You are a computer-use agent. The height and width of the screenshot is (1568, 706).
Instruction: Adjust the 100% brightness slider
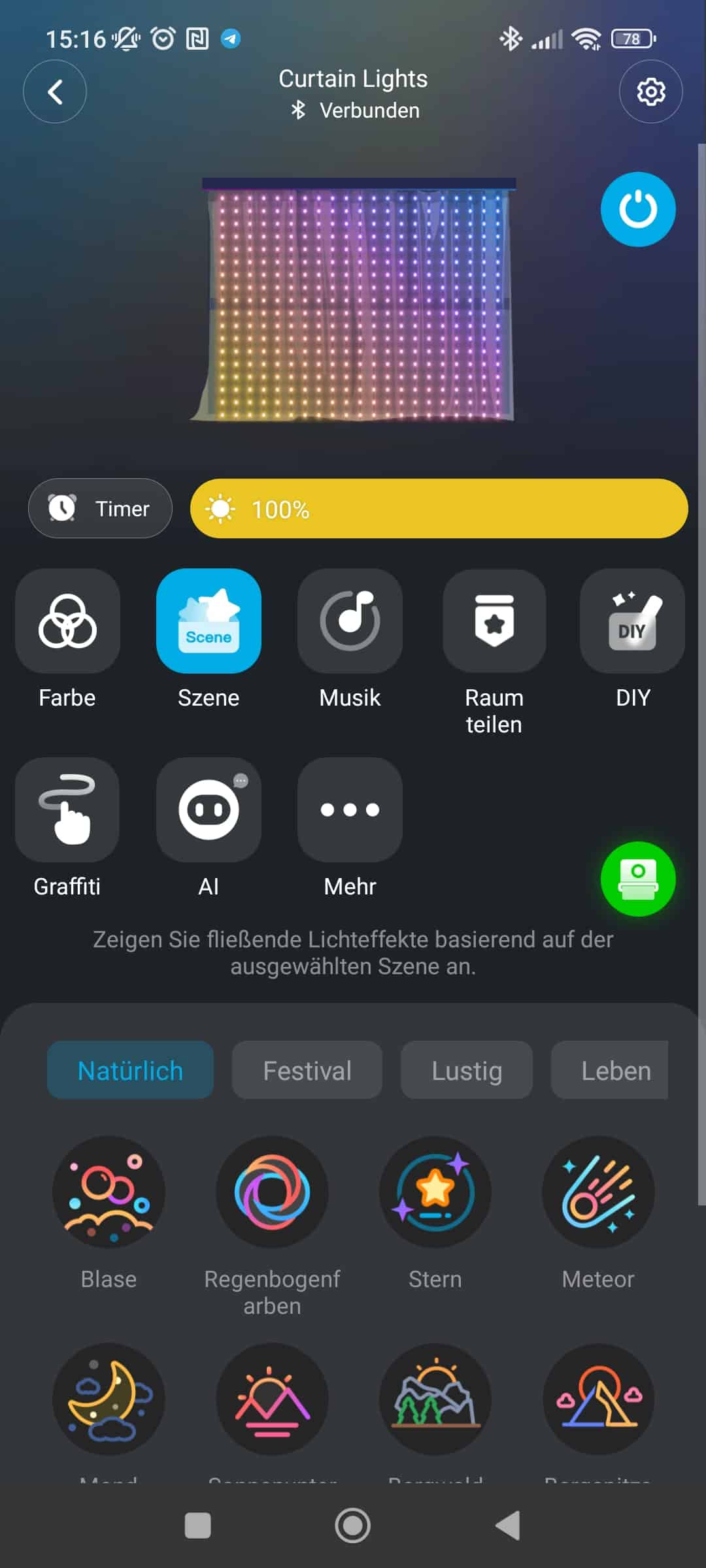(439, 508)
